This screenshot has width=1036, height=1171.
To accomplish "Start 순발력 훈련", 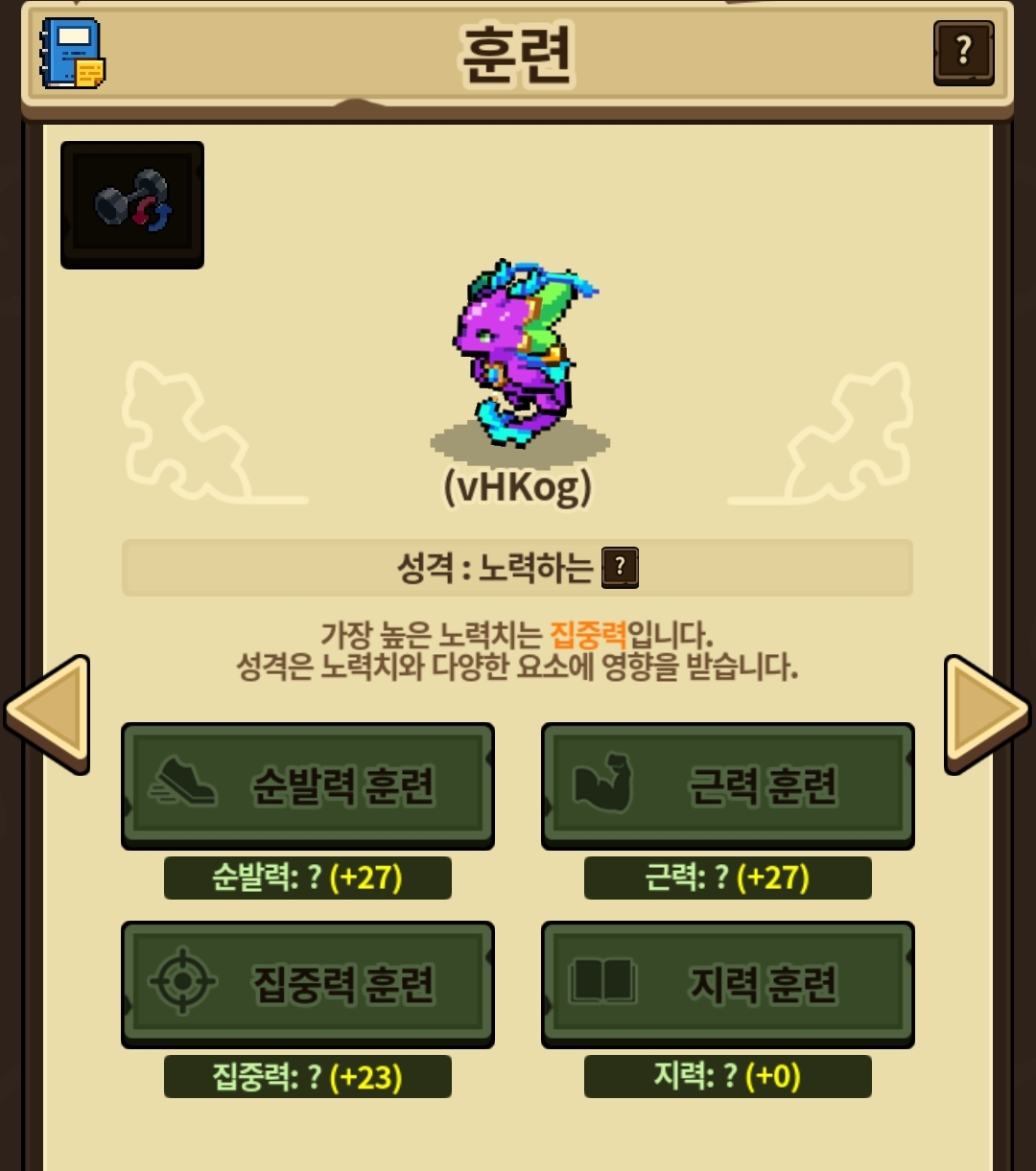I will pos(308,786).
